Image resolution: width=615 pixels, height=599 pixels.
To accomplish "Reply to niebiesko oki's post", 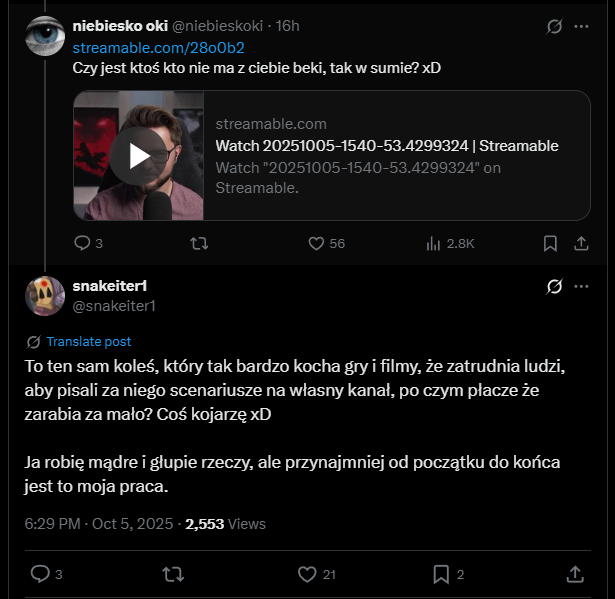I will pyautogui.click(x=83, y=243).
